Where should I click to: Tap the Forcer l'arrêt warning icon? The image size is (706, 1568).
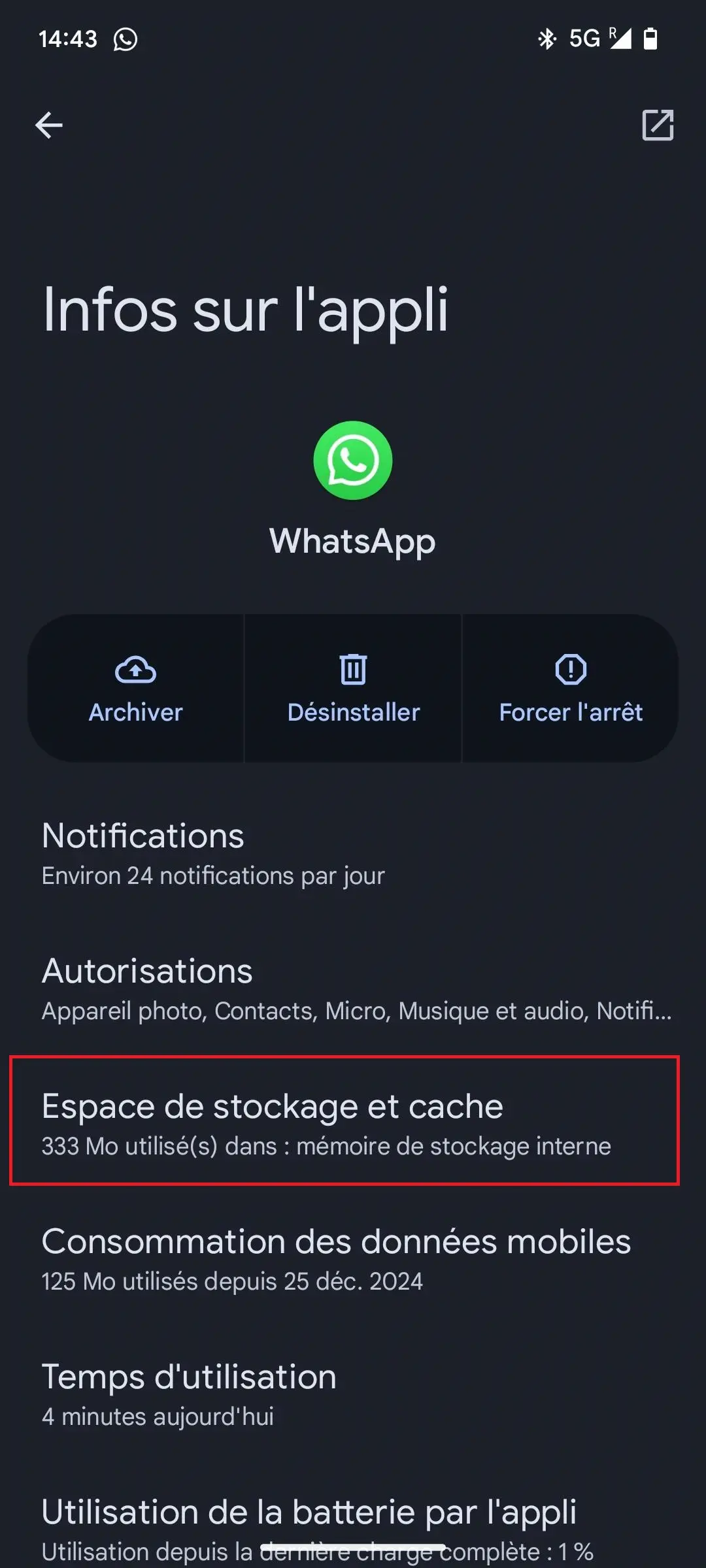(570, 670)
